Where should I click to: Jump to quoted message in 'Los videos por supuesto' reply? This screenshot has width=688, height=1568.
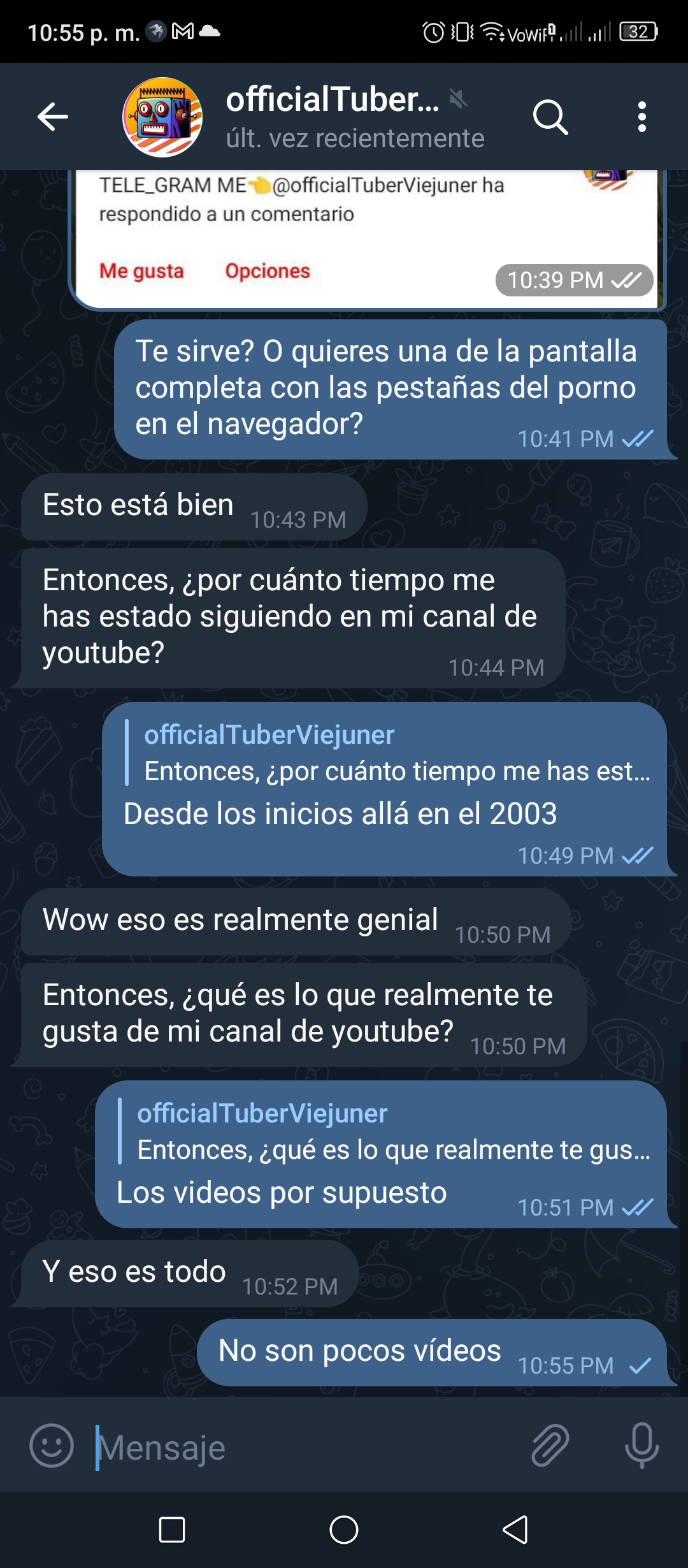[385, 1131]
